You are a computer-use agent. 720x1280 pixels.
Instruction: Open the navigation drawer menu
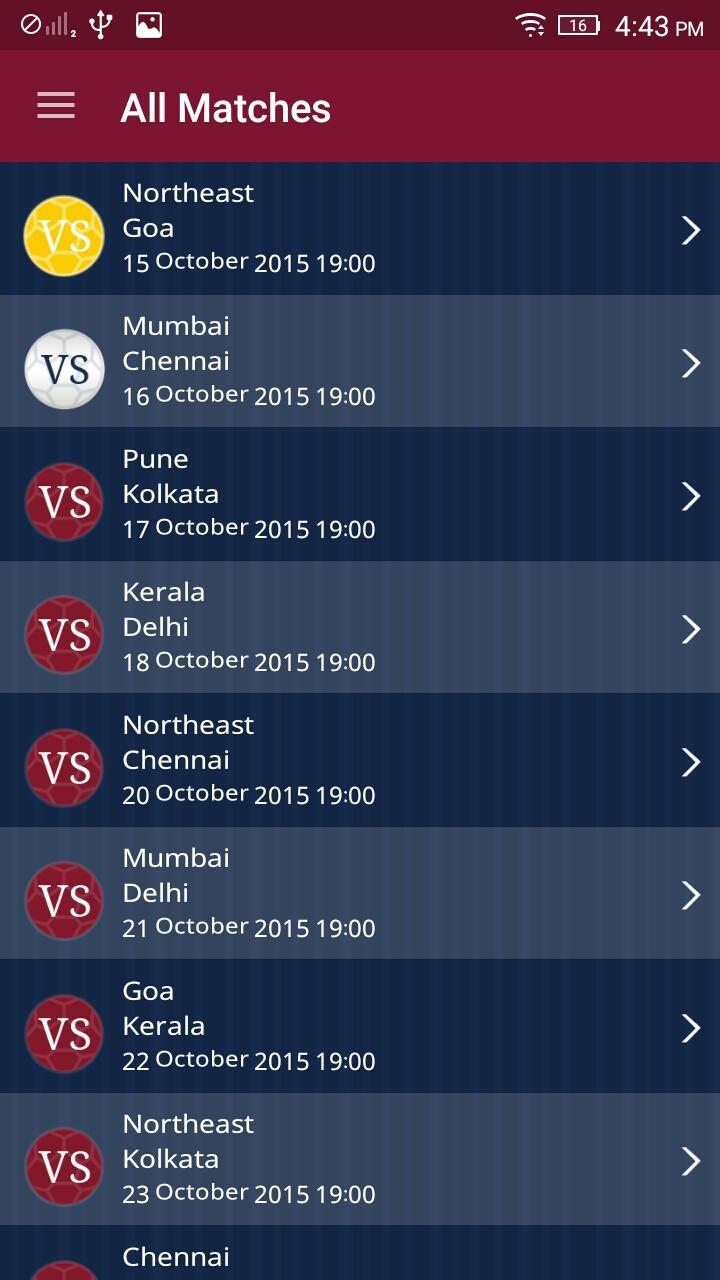55,106
